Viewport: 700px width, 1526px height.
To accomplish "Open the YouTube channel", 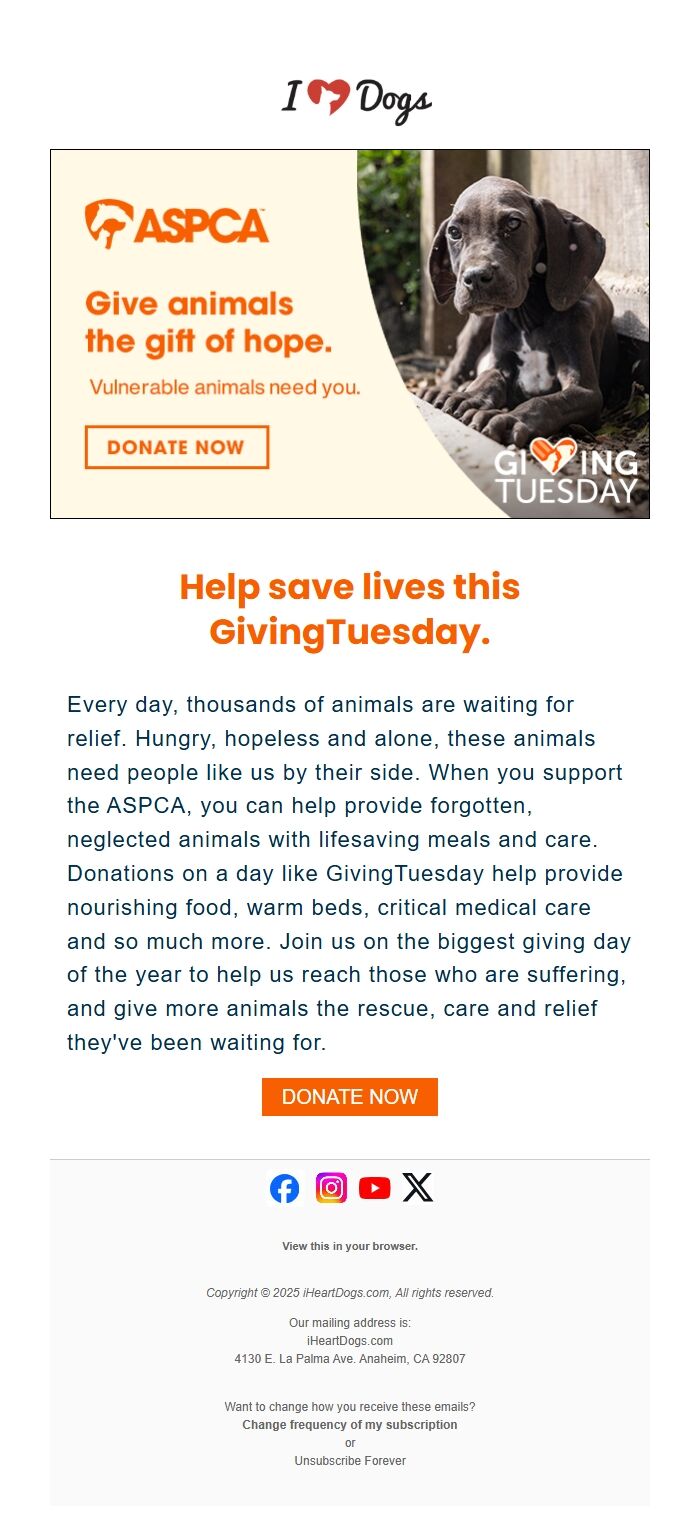I will (374, 1188).
